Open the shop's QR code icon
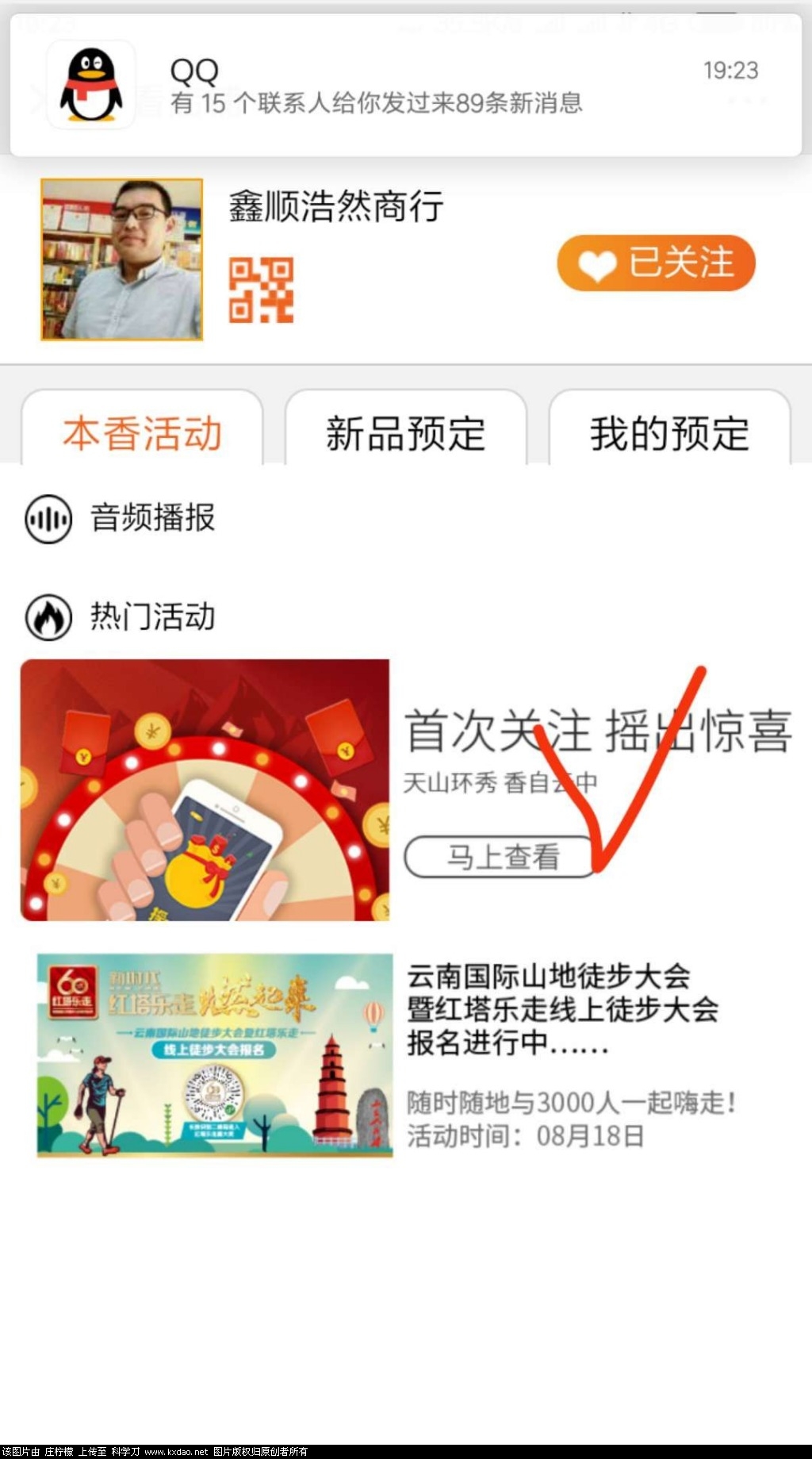Image resolution: width=812 pixels, height=1459 pixels. (x=261, y=290)
